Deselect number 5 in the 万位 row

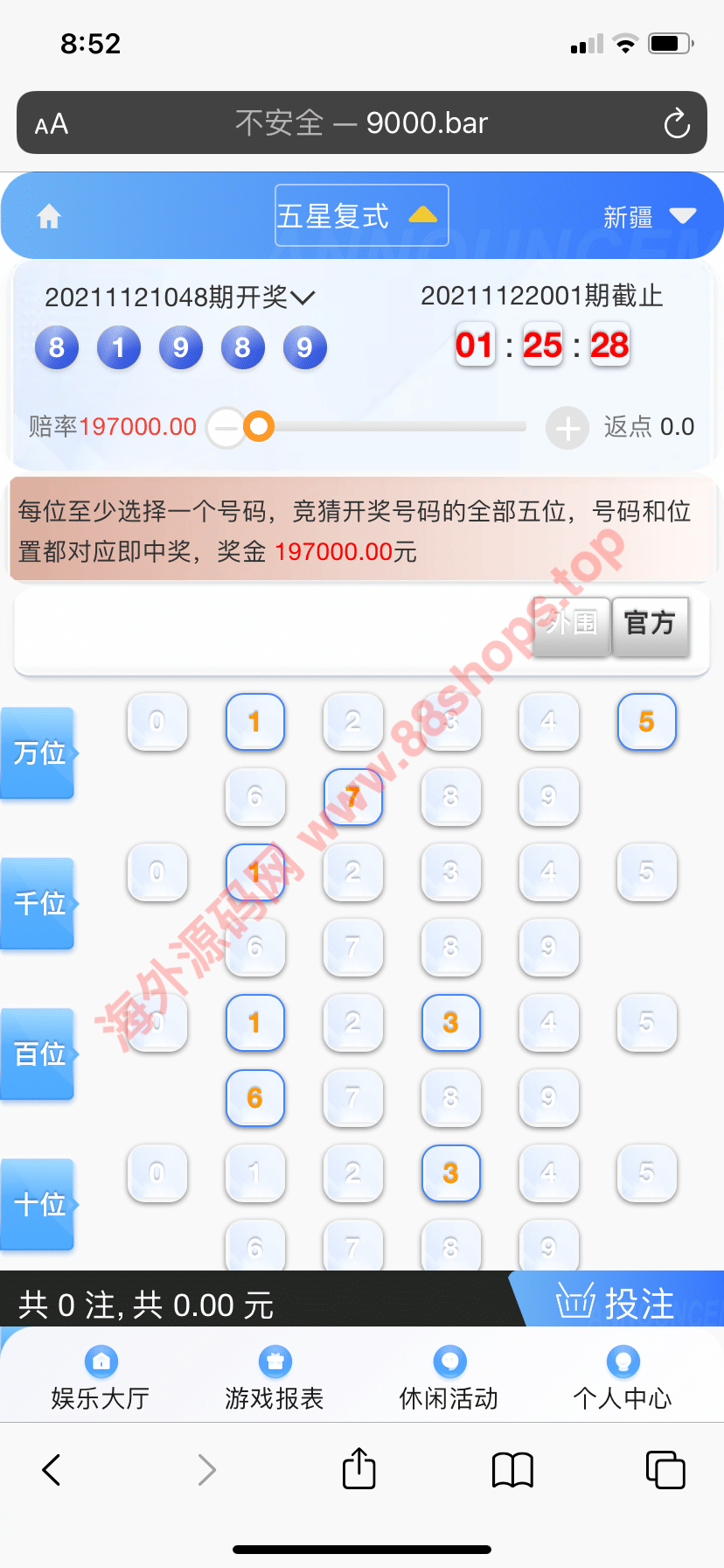coord(646,722)
